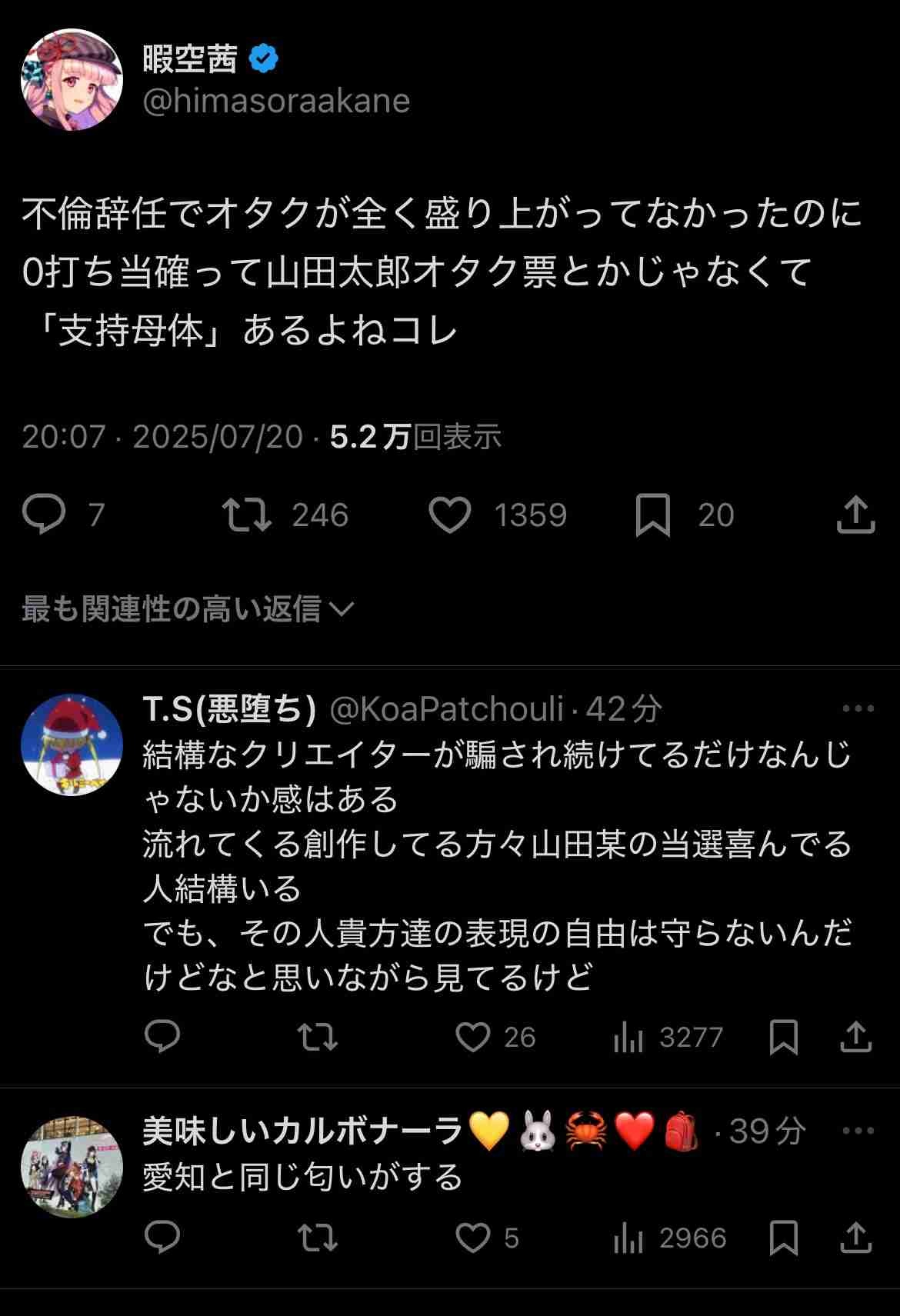Screen dimensions: 900x1316
Task: Share T.S(悪堕ち)'s reply
Action: pos(855,1037)
